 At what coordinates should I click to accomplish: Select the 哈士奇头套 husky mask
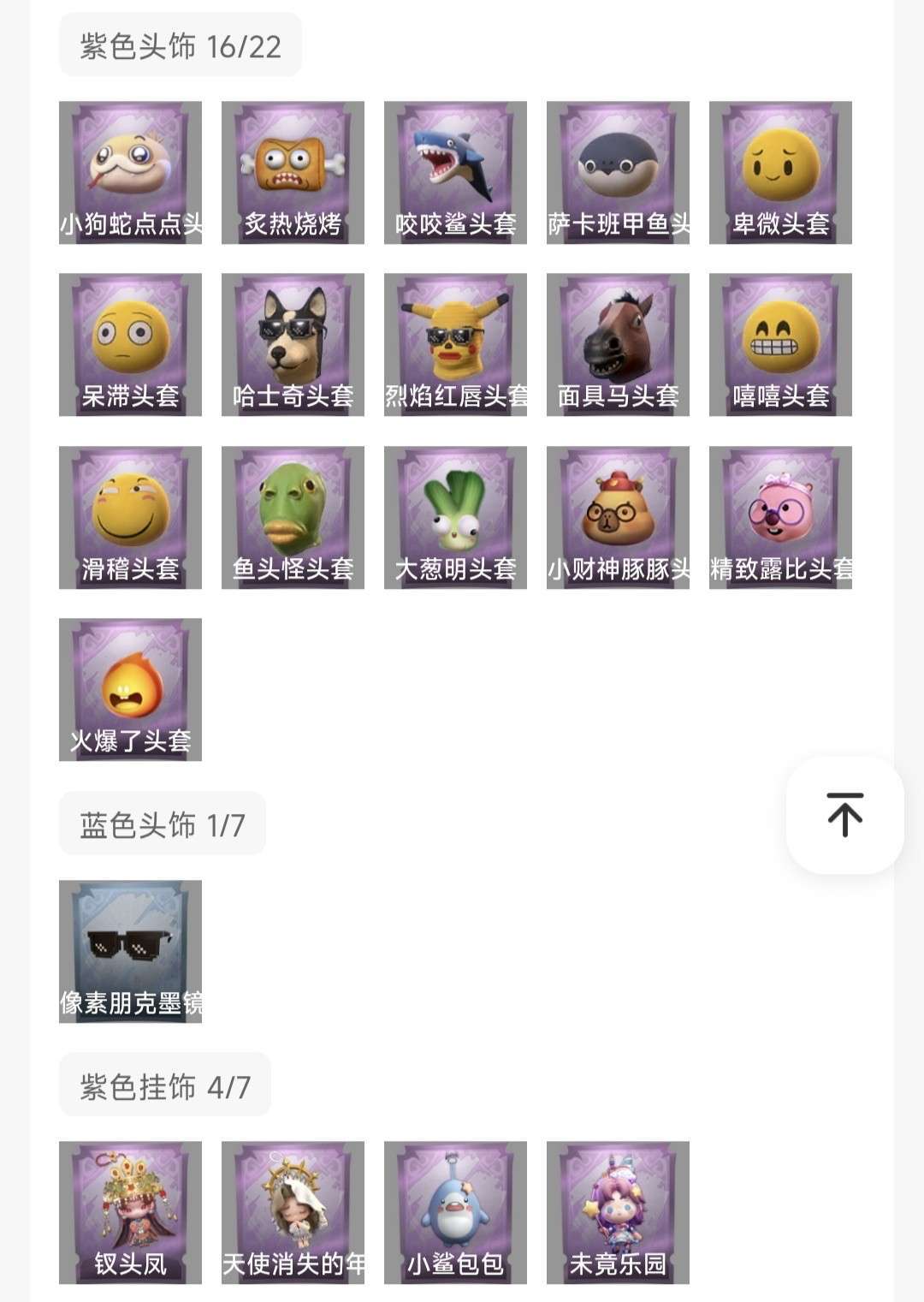coord(293,344)
